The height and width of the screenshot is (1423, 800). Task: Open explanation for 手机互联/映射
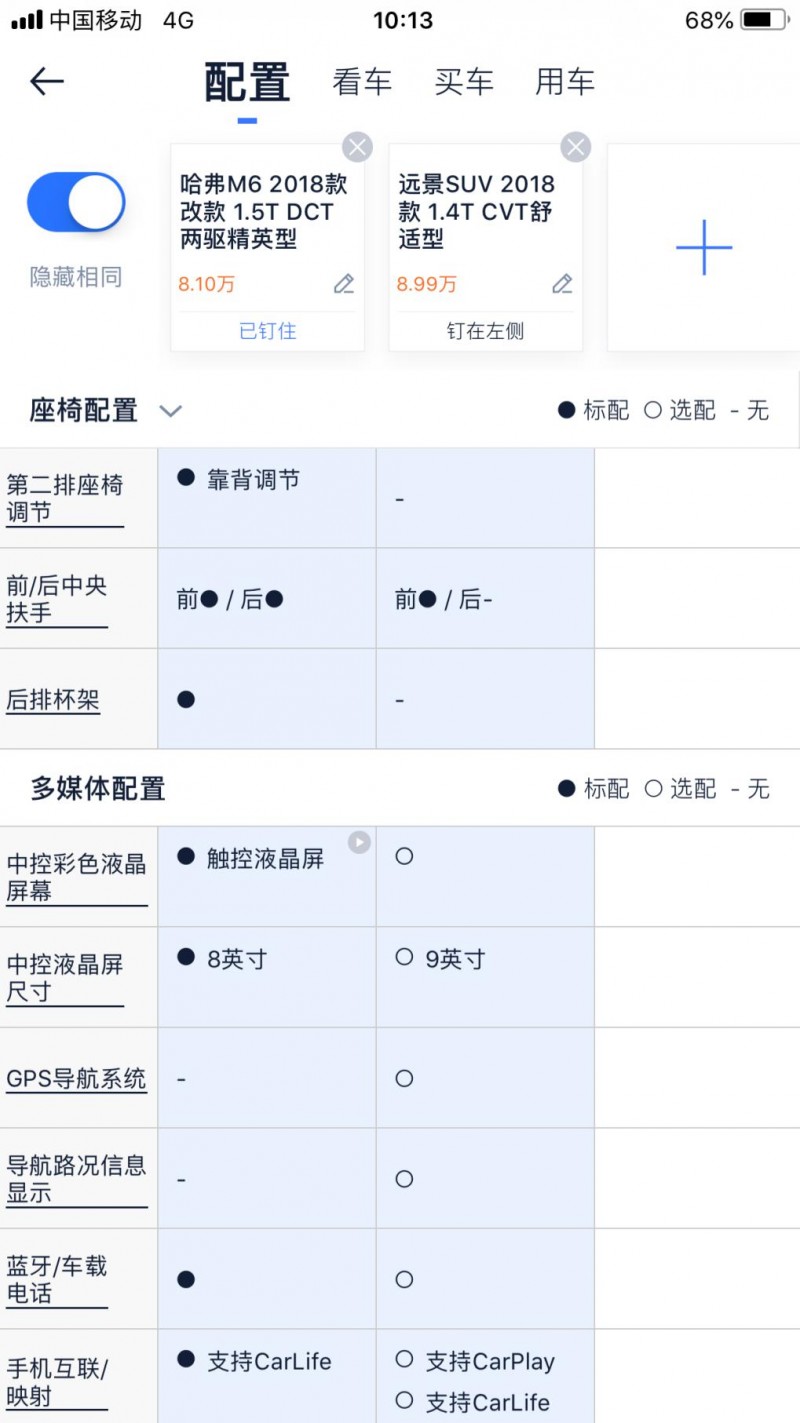[x=57, y=1383]
